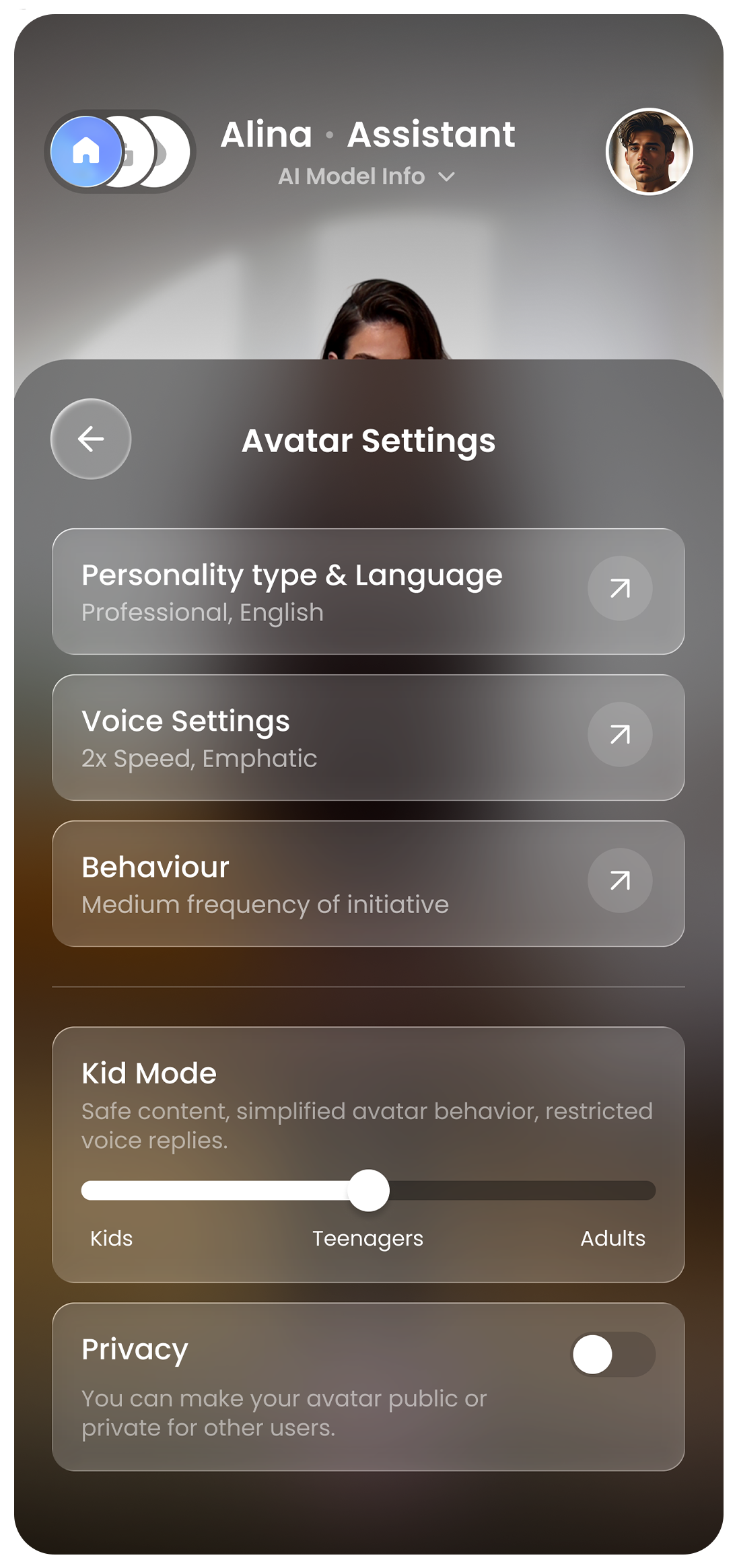Open Voice Settings
Image resolution: width=737 pixels, height=1568 pixels.
[x=619, y=734]
